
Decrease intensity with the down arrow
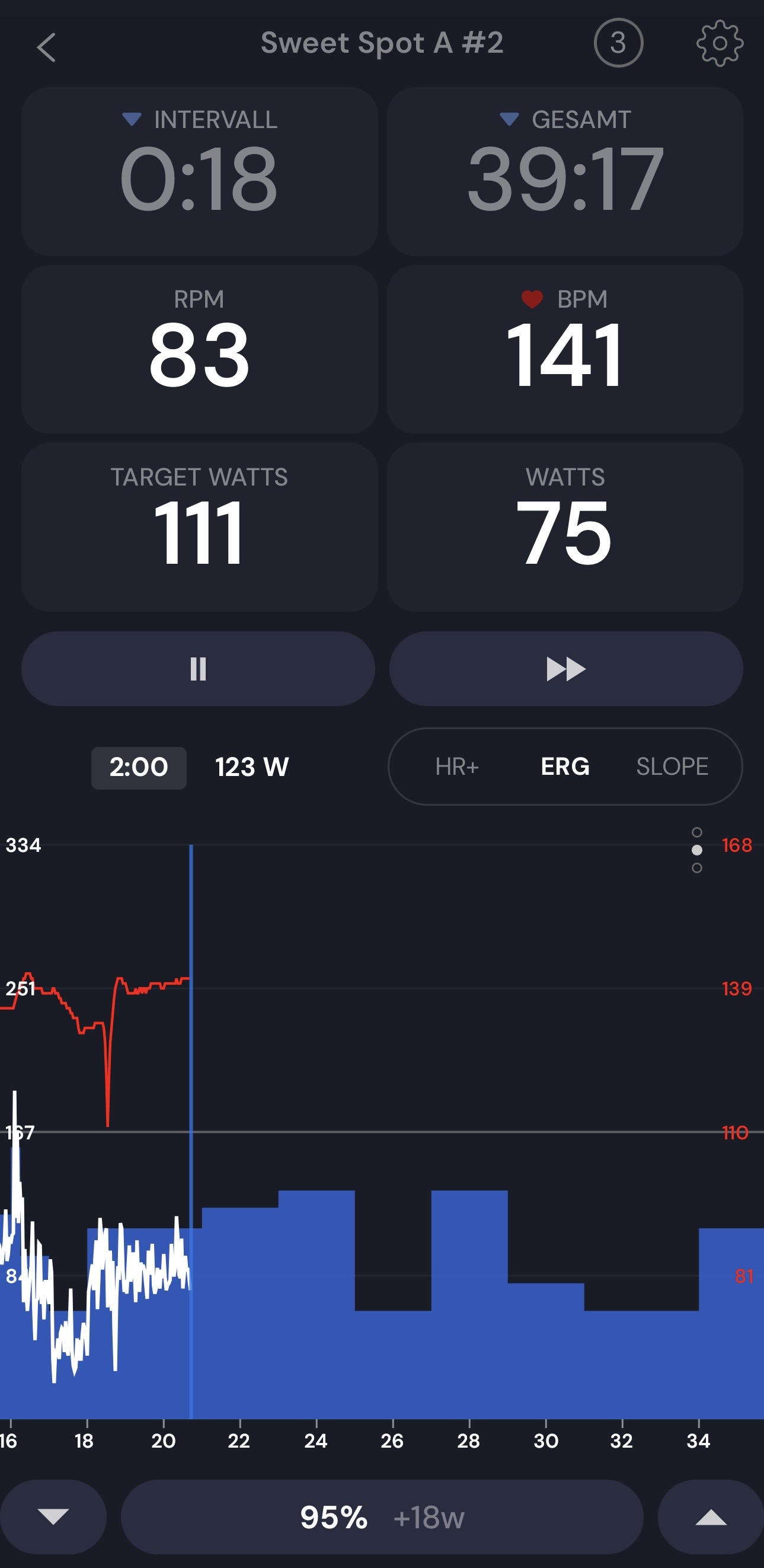pos(53,1516)
